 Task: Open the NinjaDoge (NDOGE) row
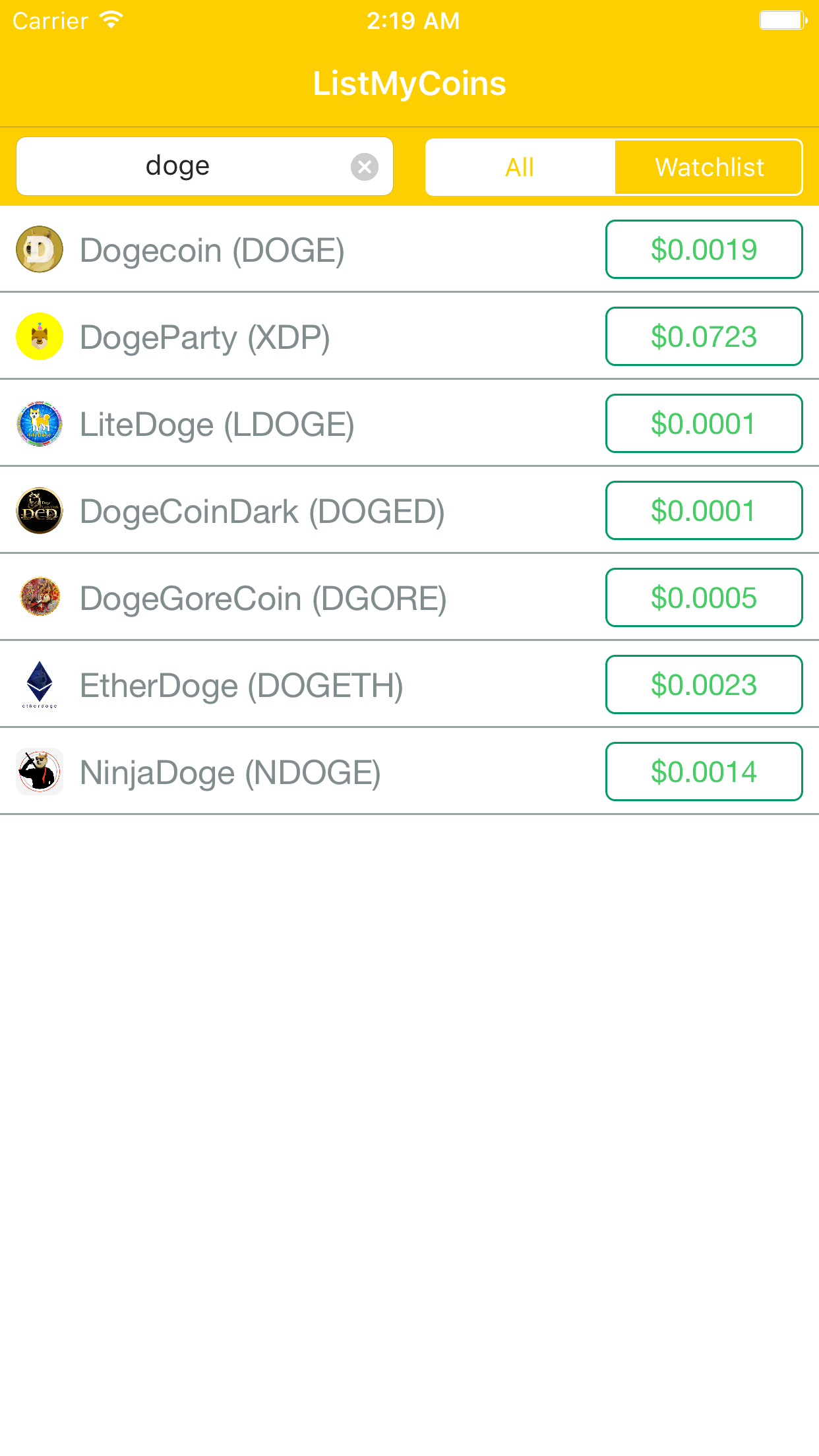tap(409, 772)
